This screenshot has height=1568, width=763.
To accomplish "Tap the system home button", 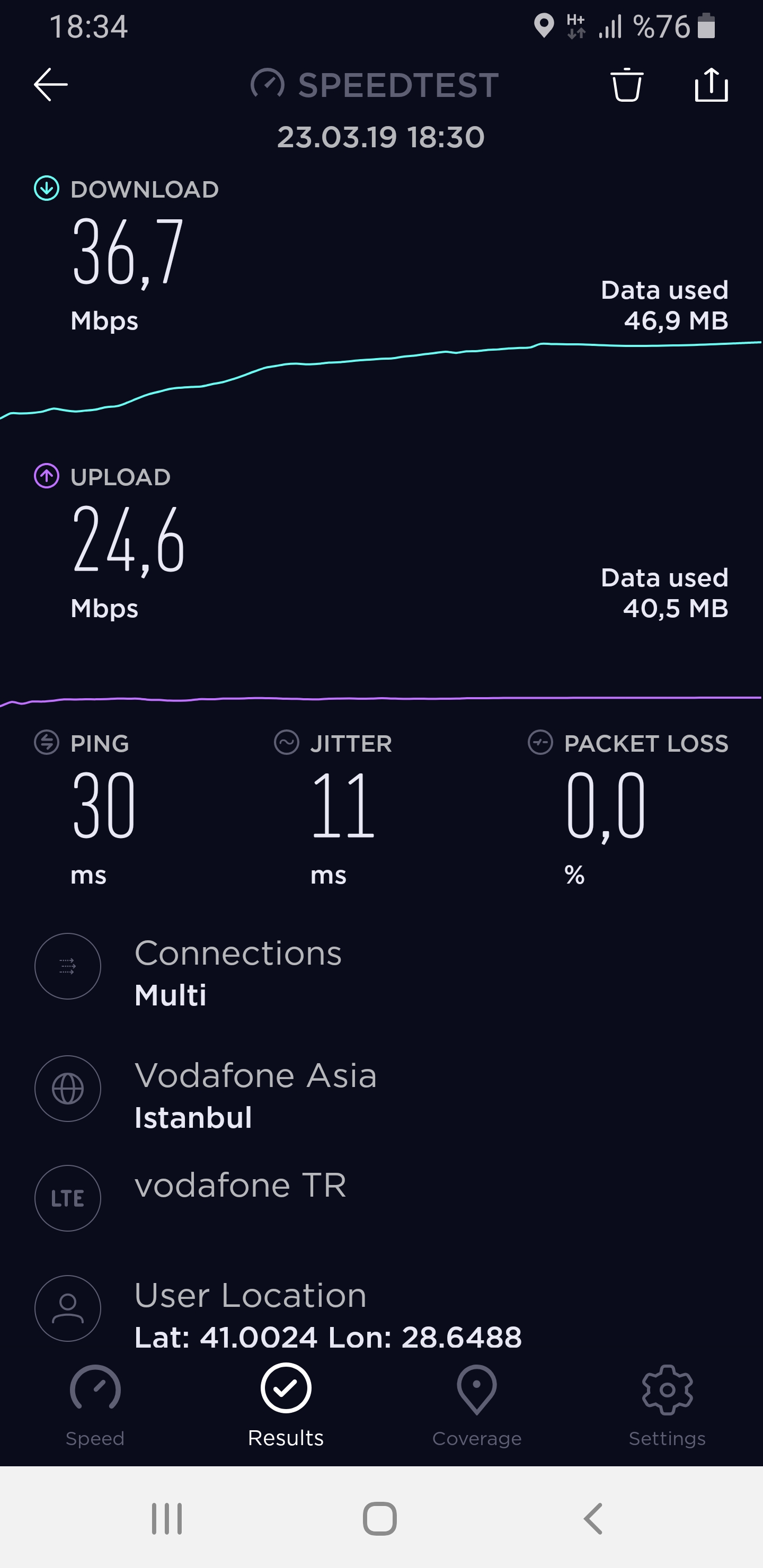I will pos(380,1518).
